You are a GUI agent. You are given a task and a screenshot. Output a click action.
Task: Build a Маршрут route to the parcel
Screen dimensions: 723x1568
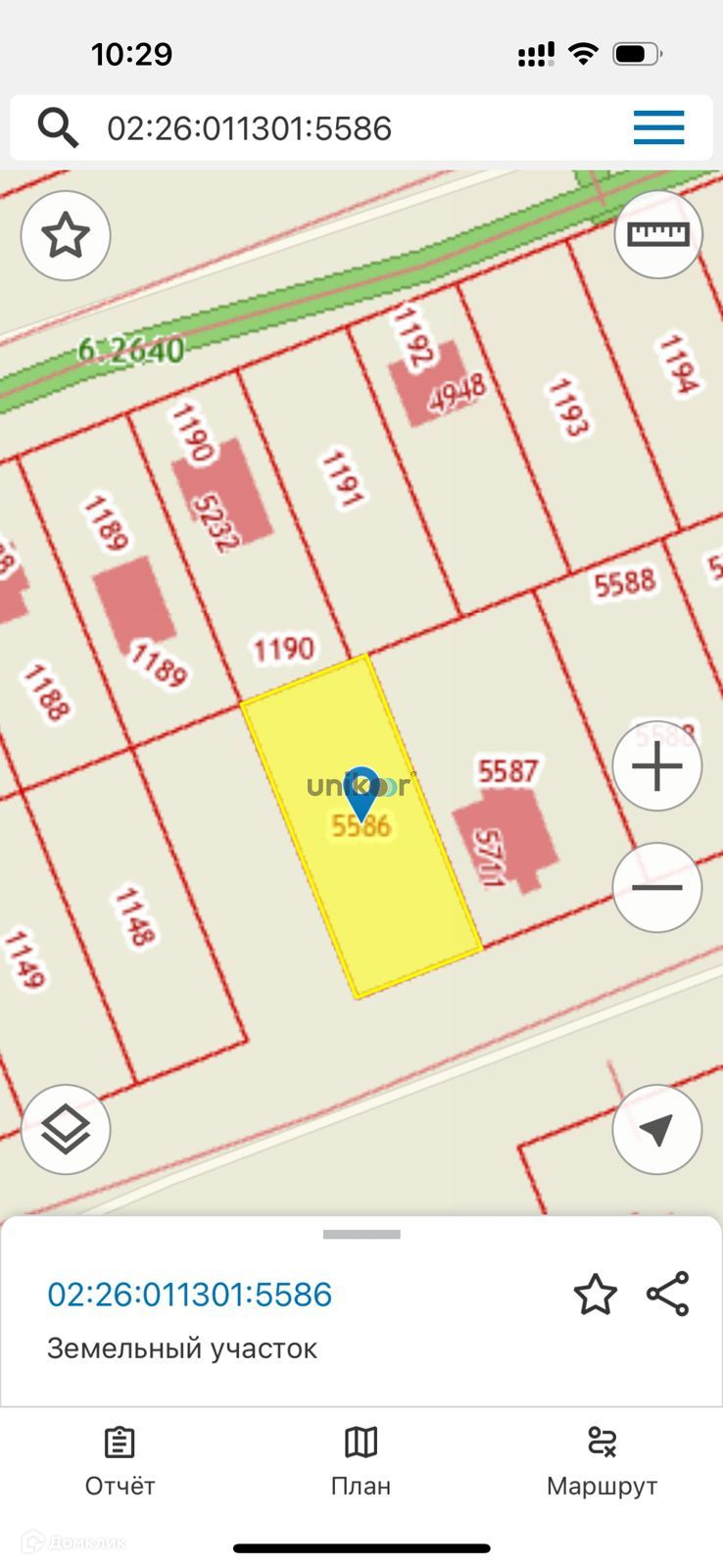click(x=602, y=1461)
